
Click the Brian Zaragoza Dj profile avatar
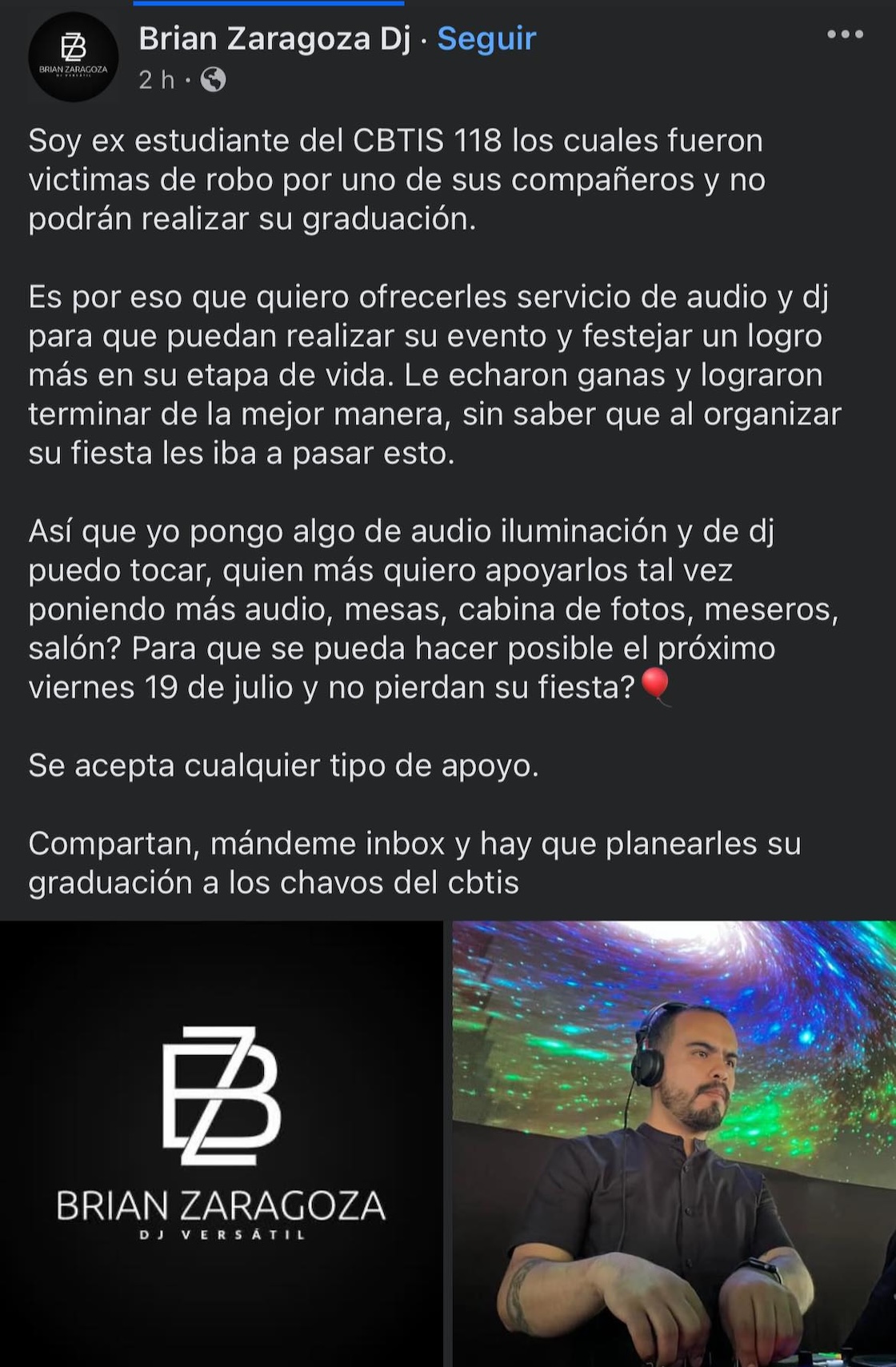coord(74,58)
